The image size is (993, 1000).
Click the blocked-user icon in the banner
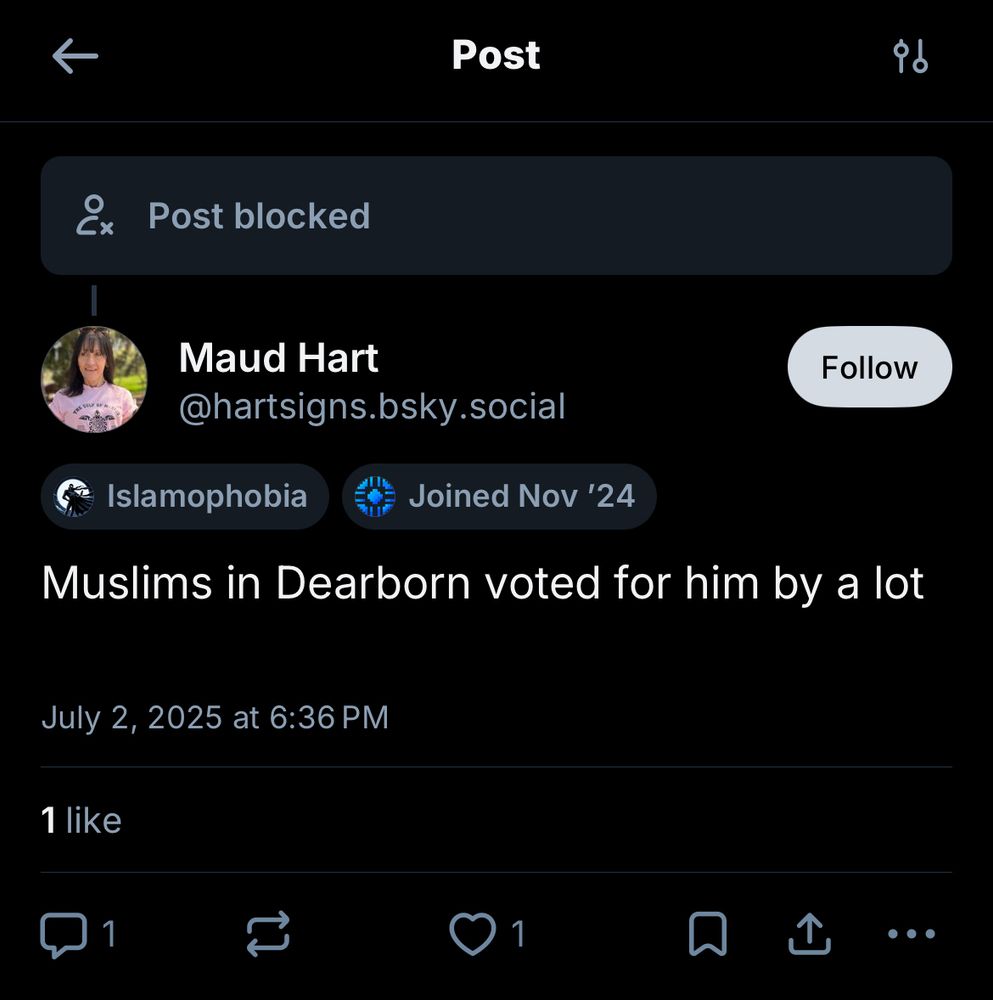[x=96, y=215]
